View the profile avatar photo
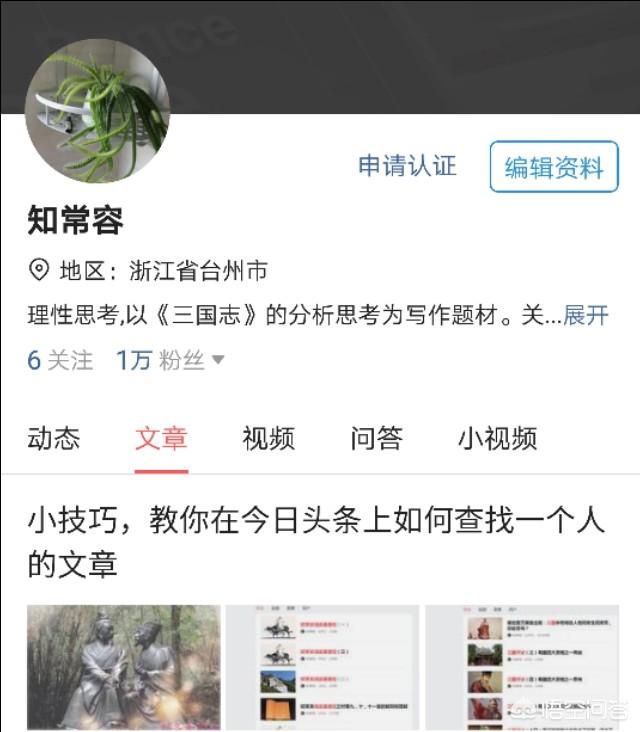Viewport: 640px width, 732px height. coord(97,111)
